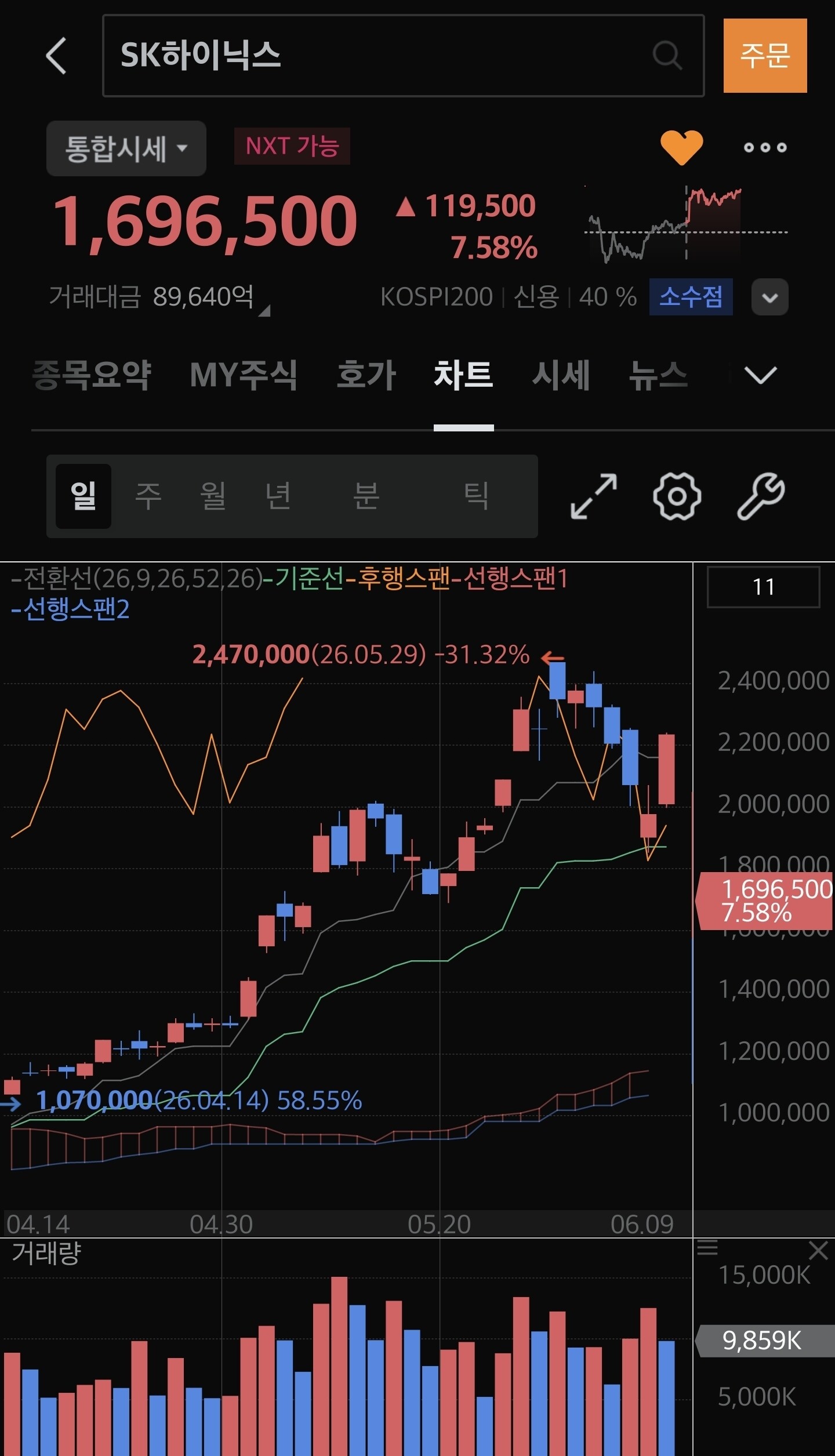Switch to the 종목요약 tab

point(92,375)
